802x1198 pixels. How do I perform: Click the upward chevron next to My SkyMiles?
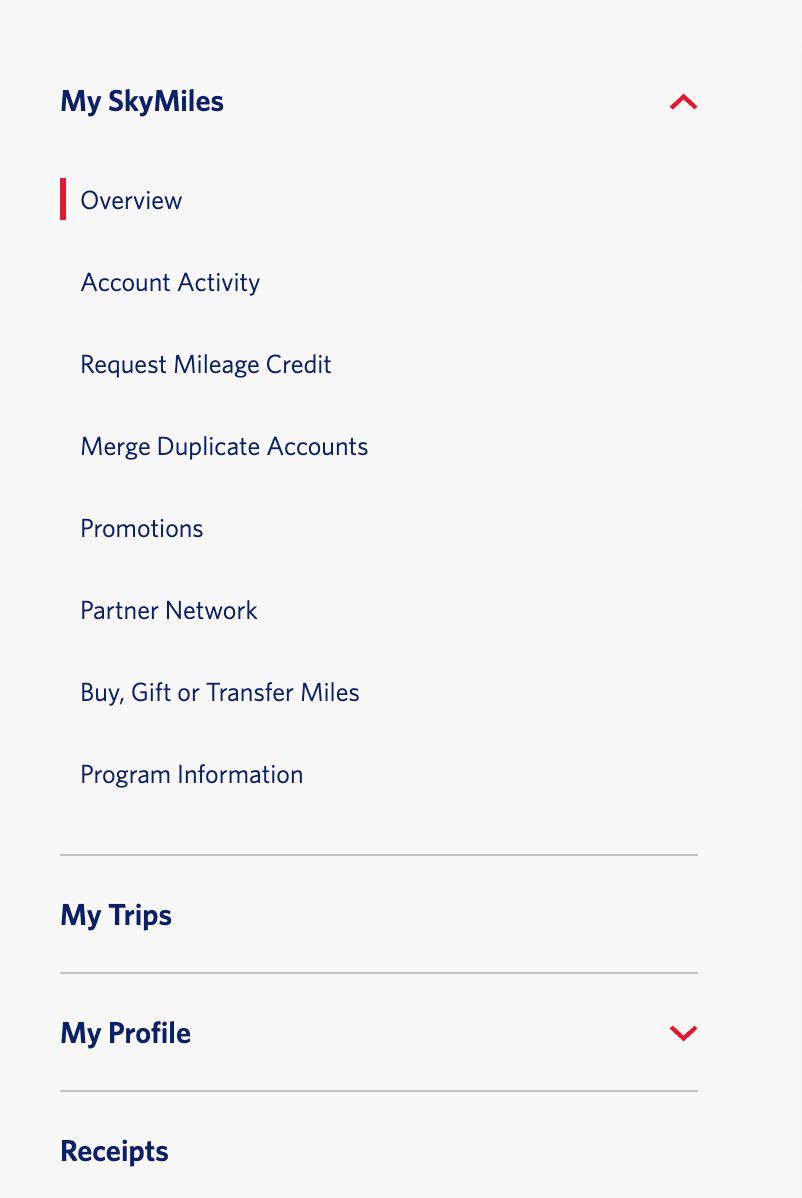tap(684, 101)
